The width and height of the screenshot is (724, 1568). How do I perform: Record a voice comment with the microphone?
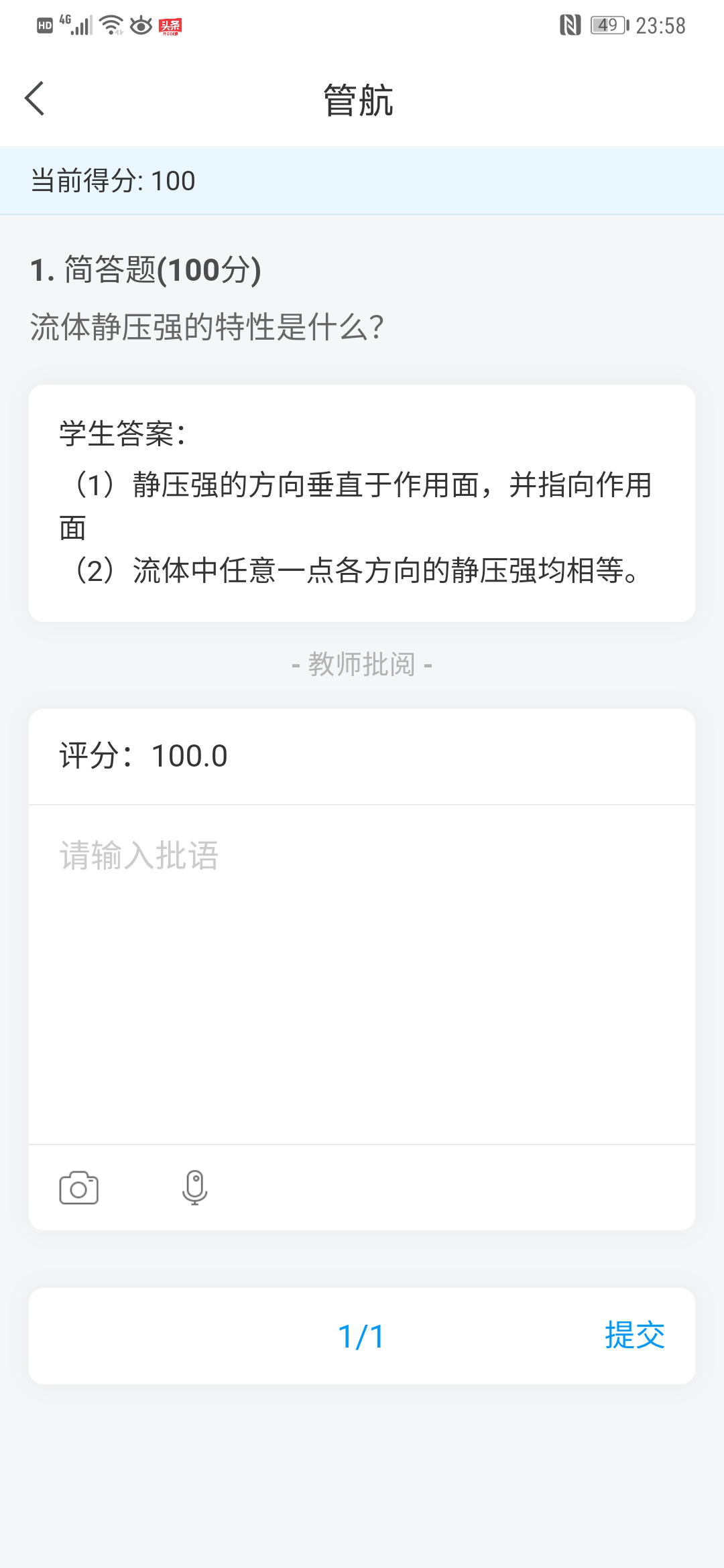coord(195,1188)
